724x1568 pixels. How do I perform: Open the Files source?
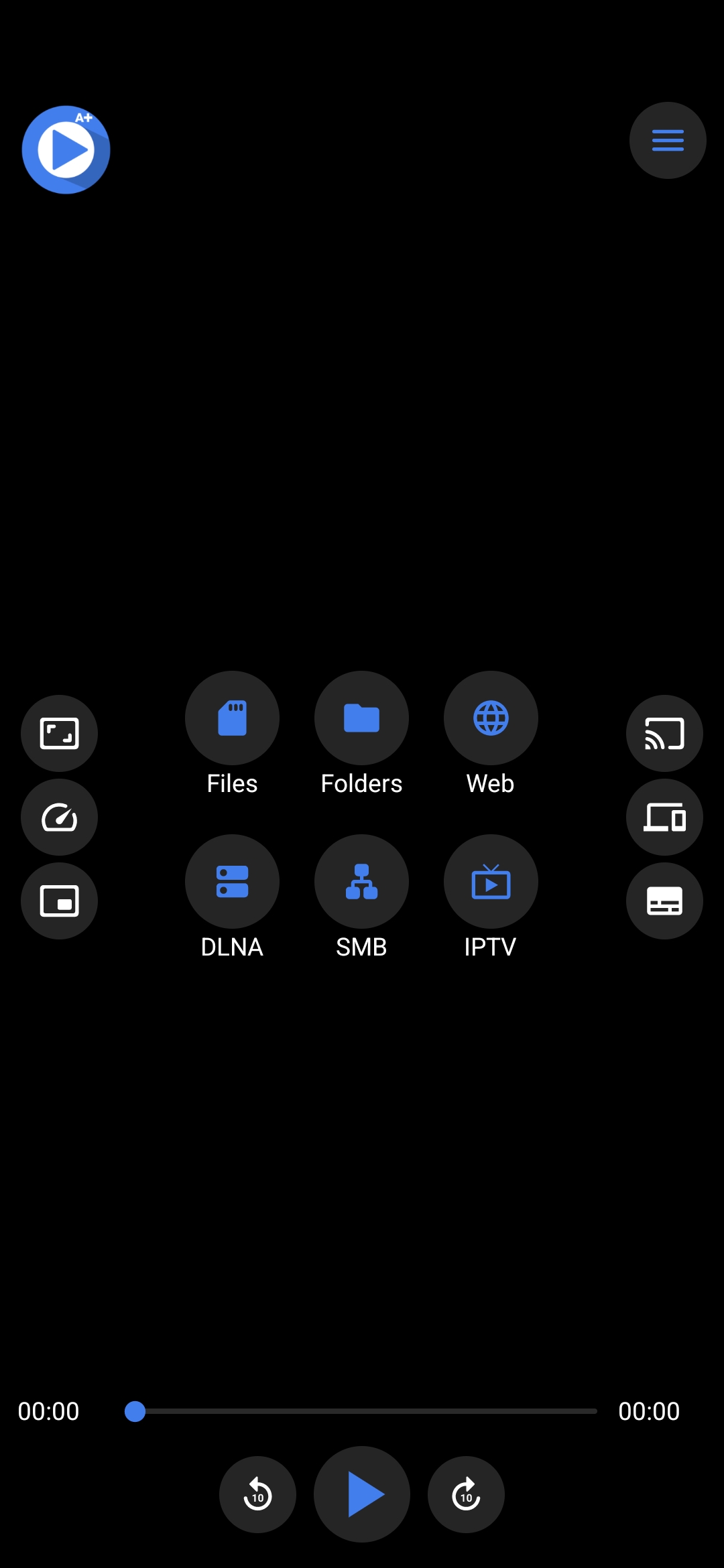[x=232, y=718]
